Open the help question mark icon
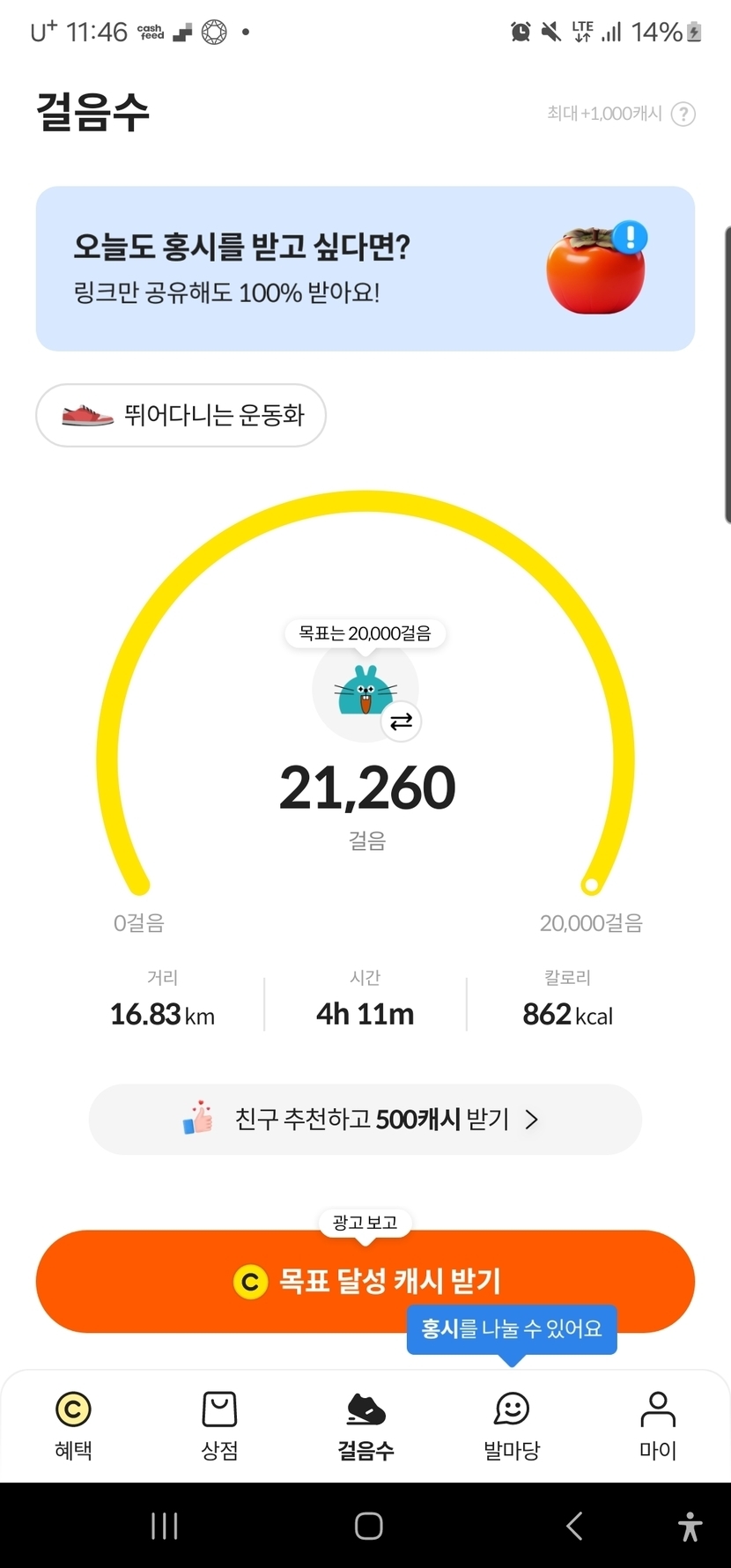 pyautogui.click(x=683, y=115)
